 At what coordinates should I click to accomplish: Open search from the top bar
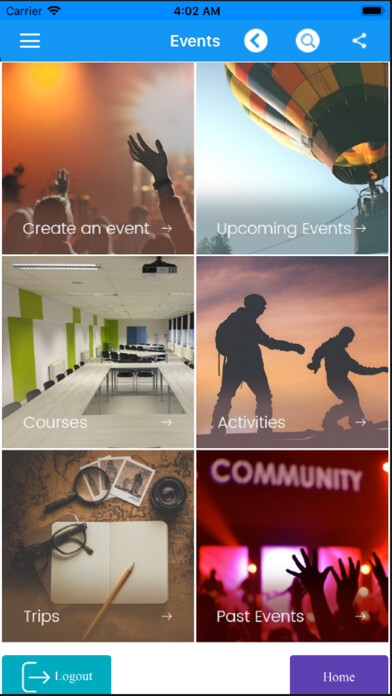pos(308,41)
